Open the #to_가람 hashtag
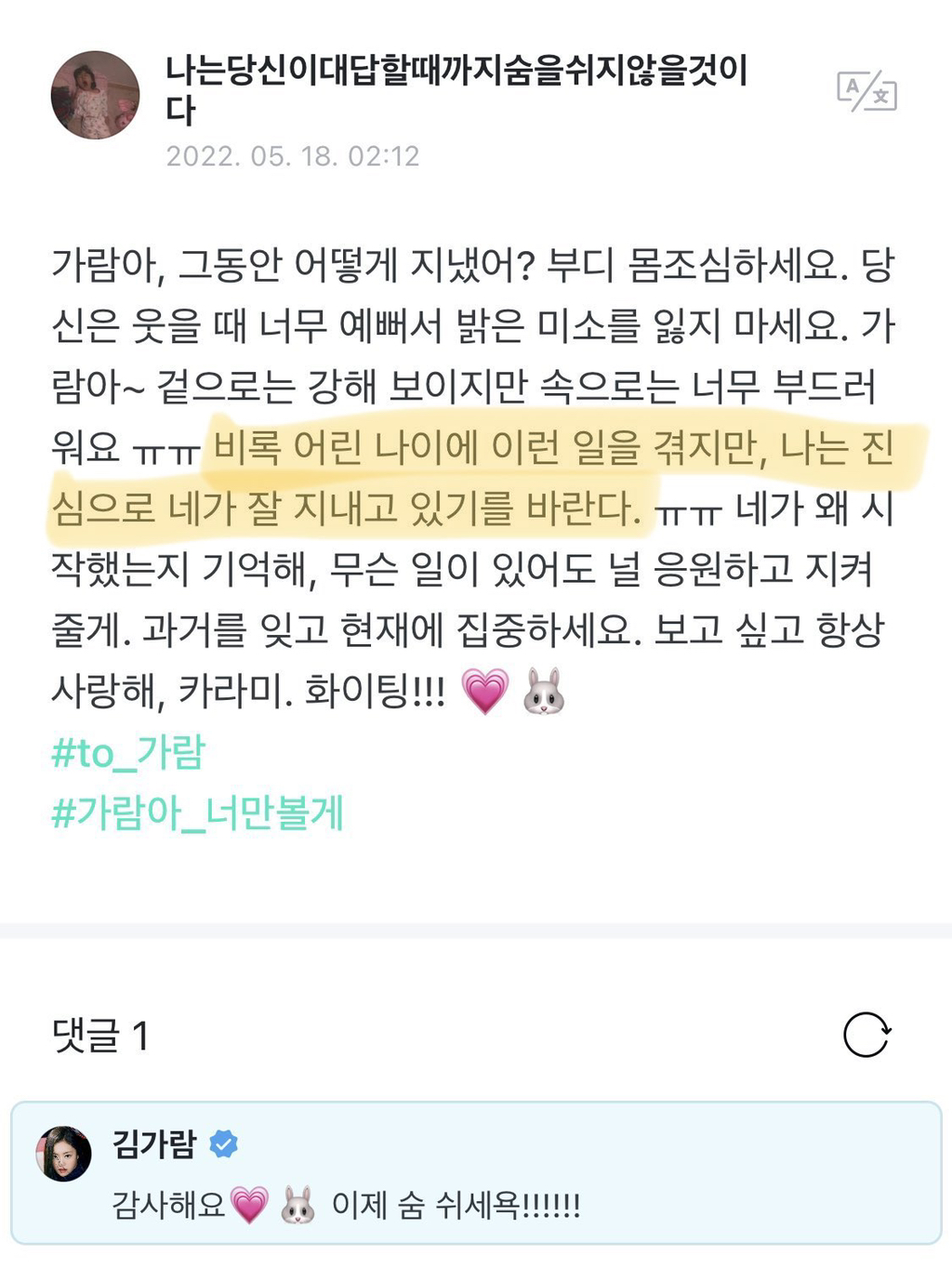The height and width of the screenshot is (1268, 952). tap(127, 753)
